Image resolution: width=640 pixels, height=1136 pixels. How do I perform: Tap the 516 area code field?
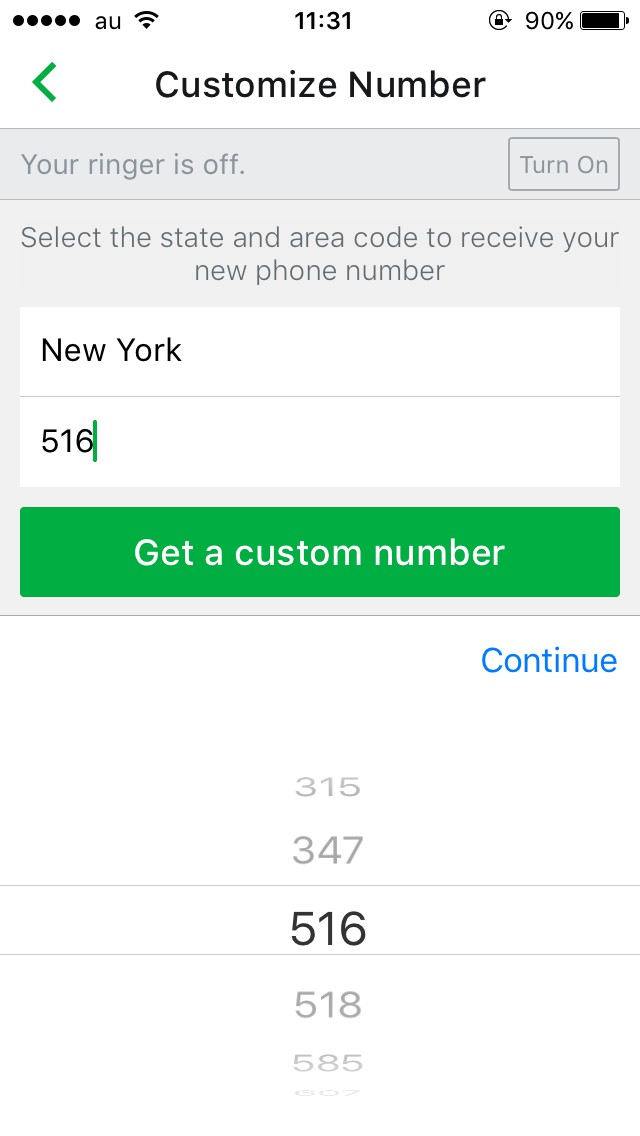(320, 441)
